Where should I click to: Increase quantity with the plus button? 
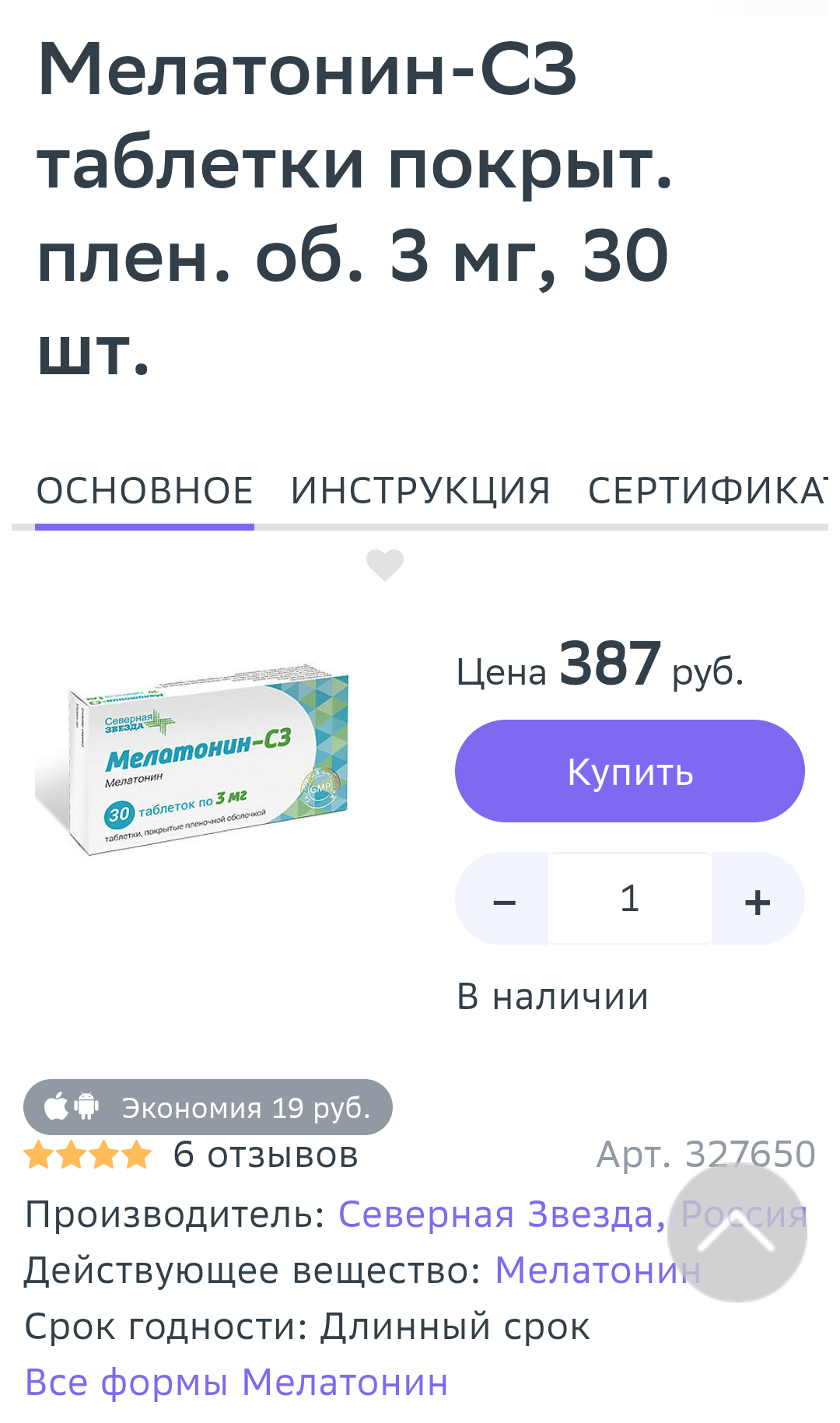(757, 900)
